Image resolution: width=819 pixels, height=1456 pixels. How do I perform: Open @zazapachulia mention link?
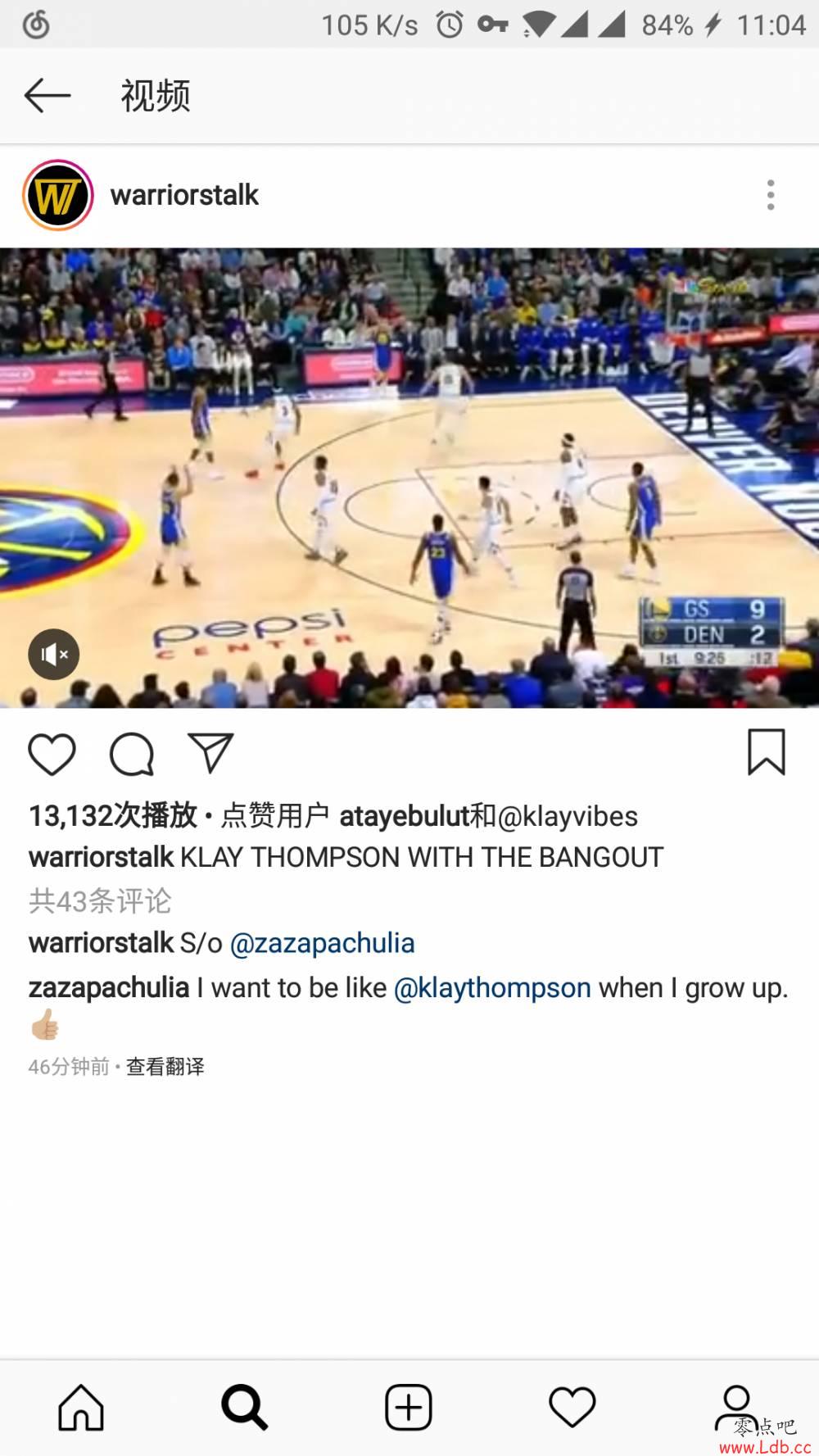click(322, 943)
